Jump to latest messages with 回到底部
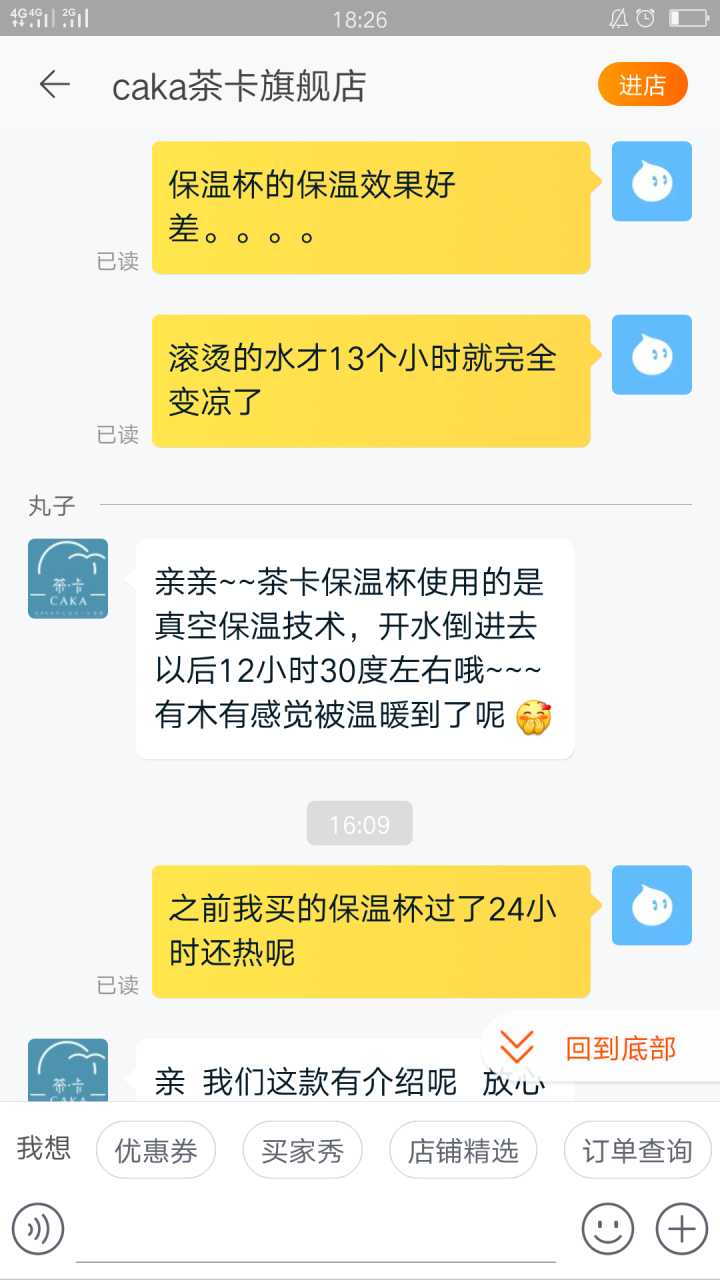 click(x=600, y=1048)
